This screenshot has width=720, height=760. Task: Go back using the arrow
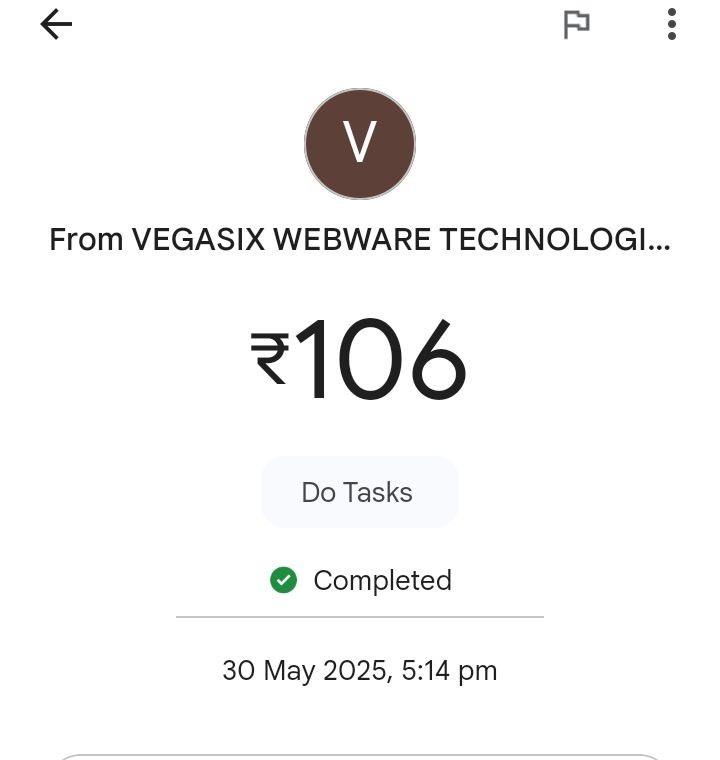click(57, 25)
